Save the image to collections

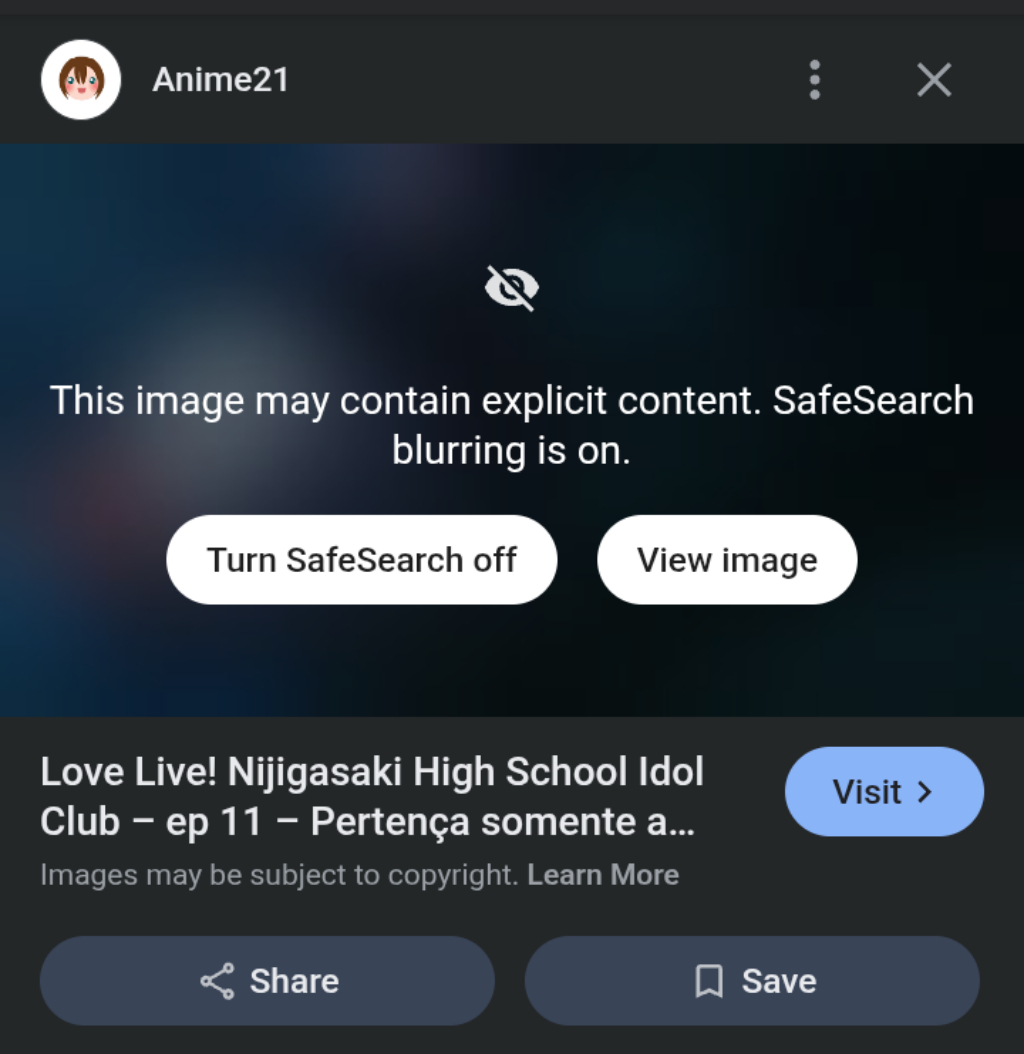752,980
